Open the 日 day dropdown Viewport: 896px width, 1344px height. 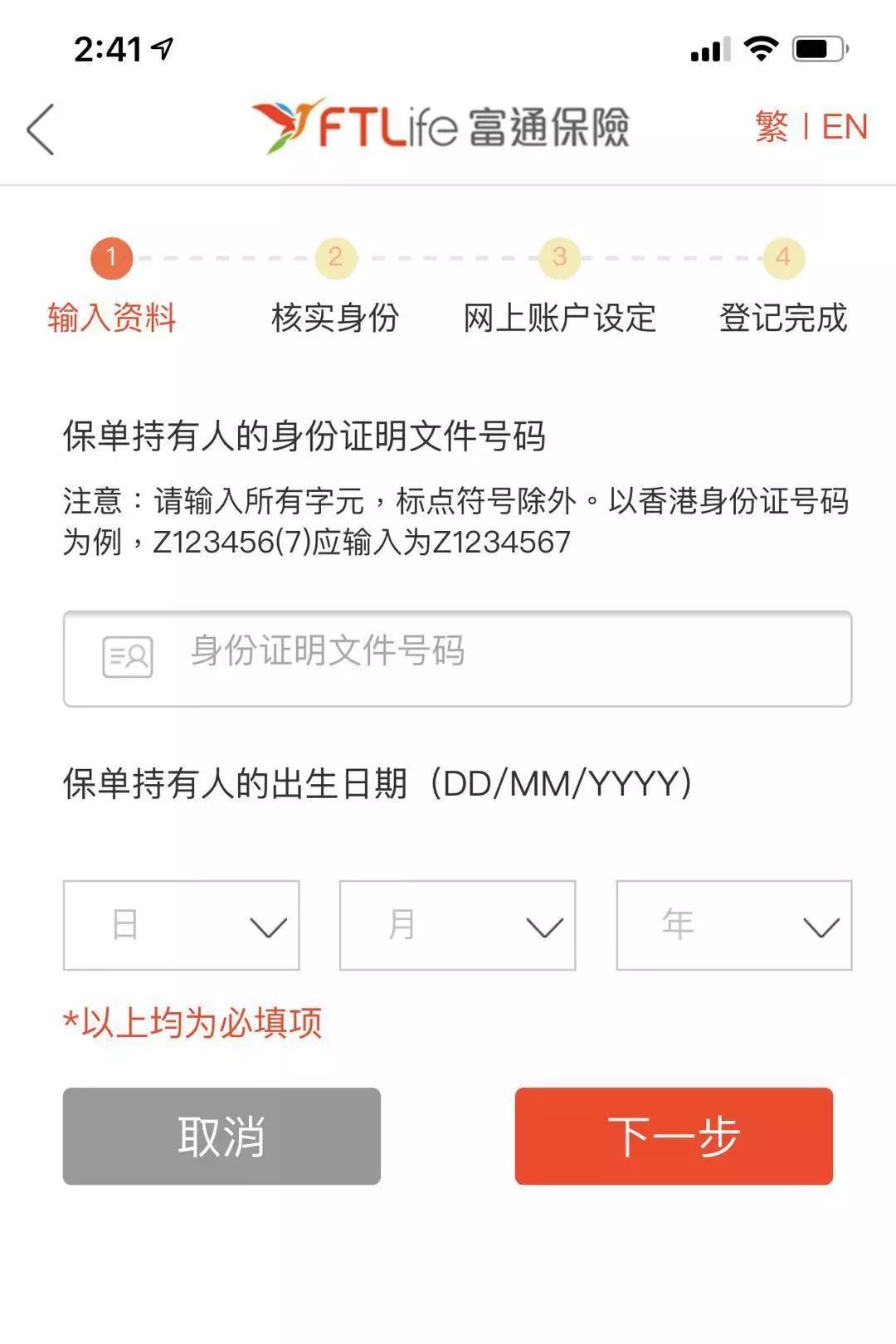click(181, 923)
